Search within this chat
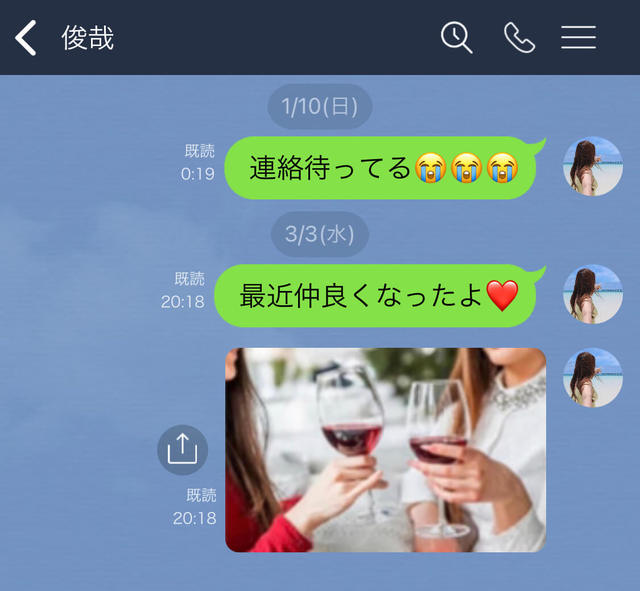 click(456, 38)
